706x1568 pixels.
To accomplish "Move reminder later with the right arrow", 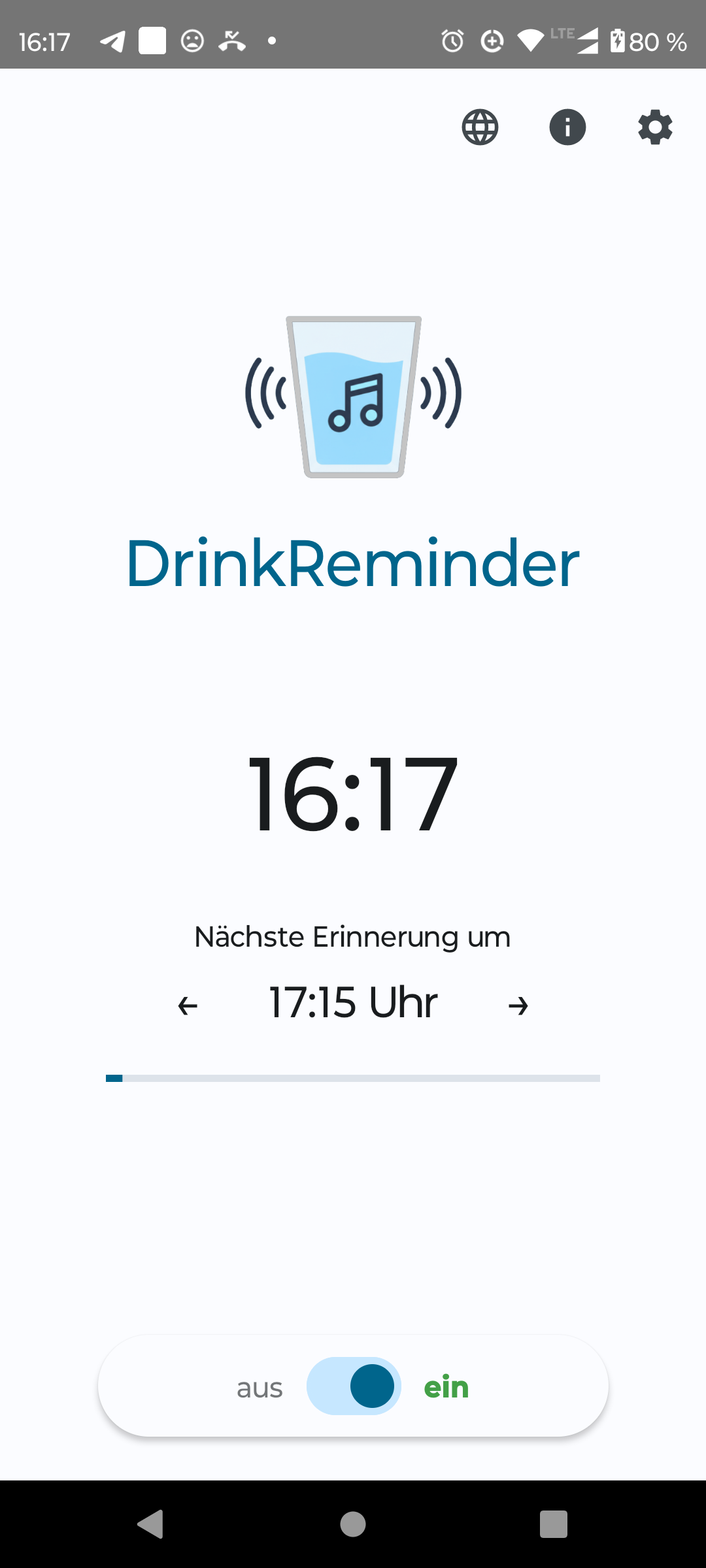I will [518, 1005].
